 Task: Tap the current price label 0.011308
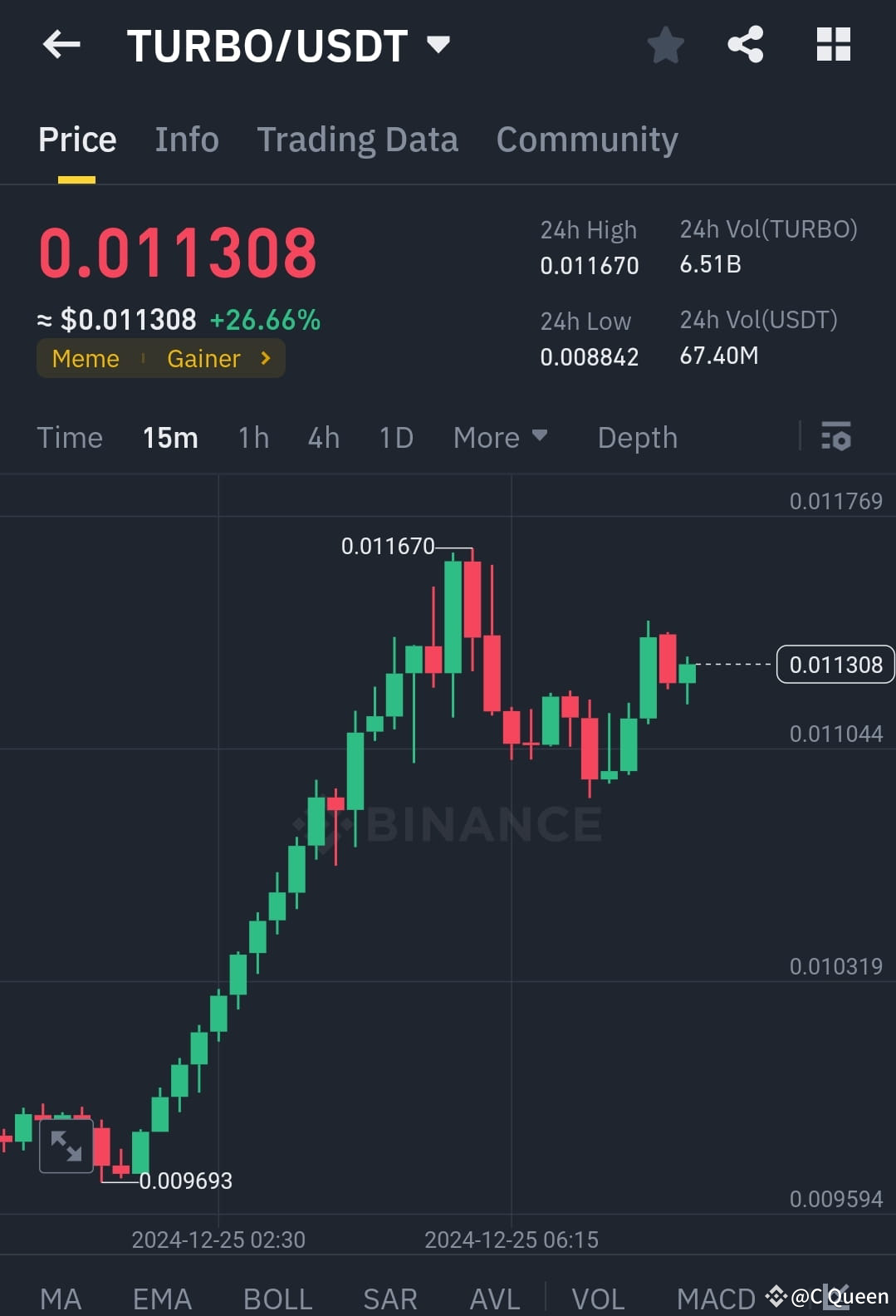click(x=835, y=664)
